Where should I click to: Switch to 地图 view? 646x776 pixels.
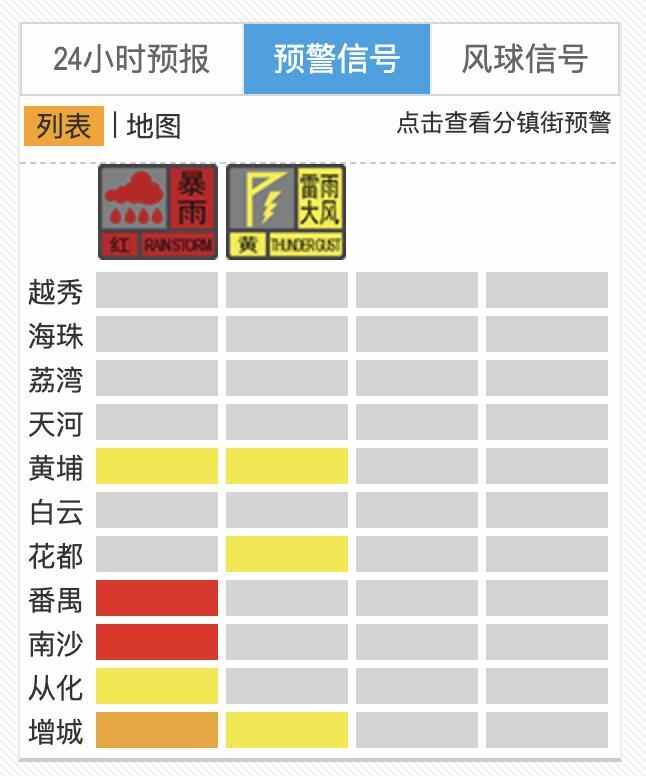154,126
